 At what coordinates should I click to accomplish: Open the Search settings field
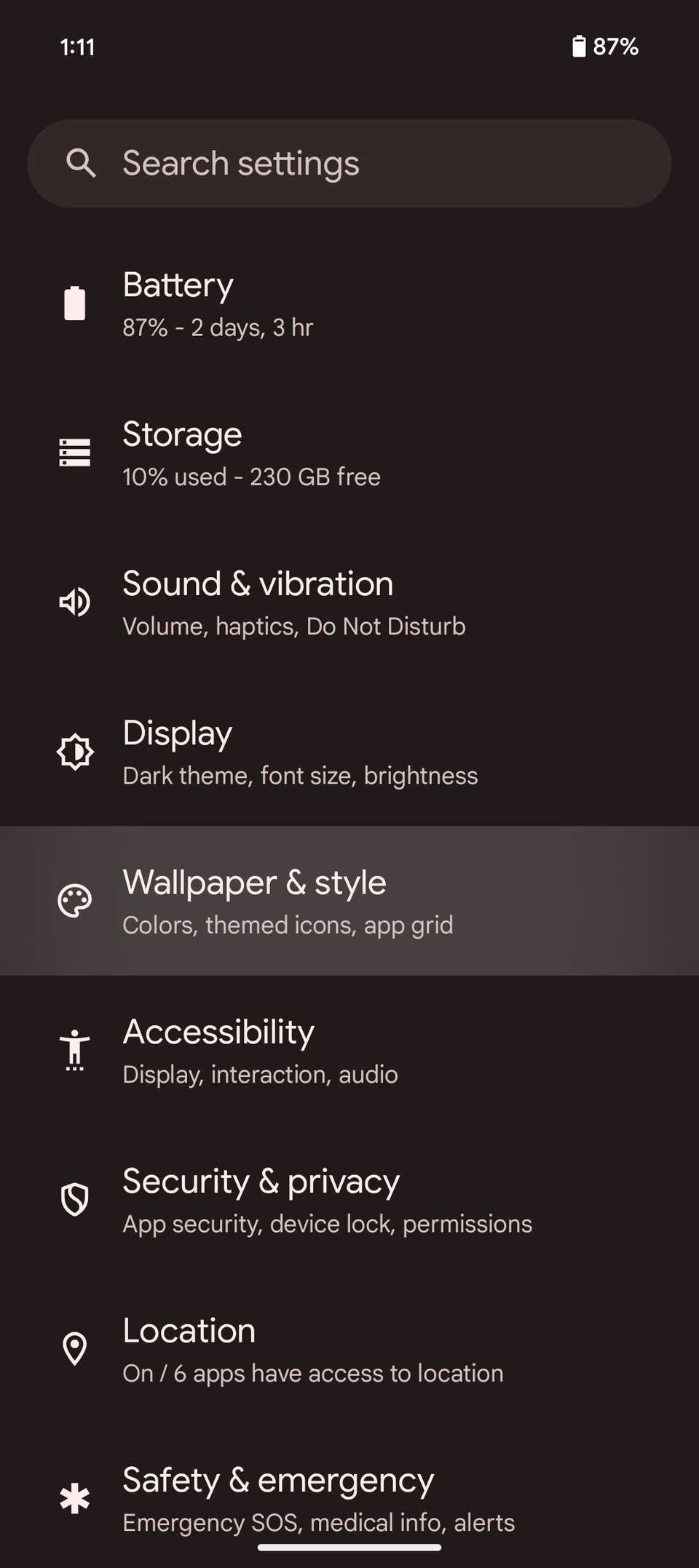tap(349, 163)
